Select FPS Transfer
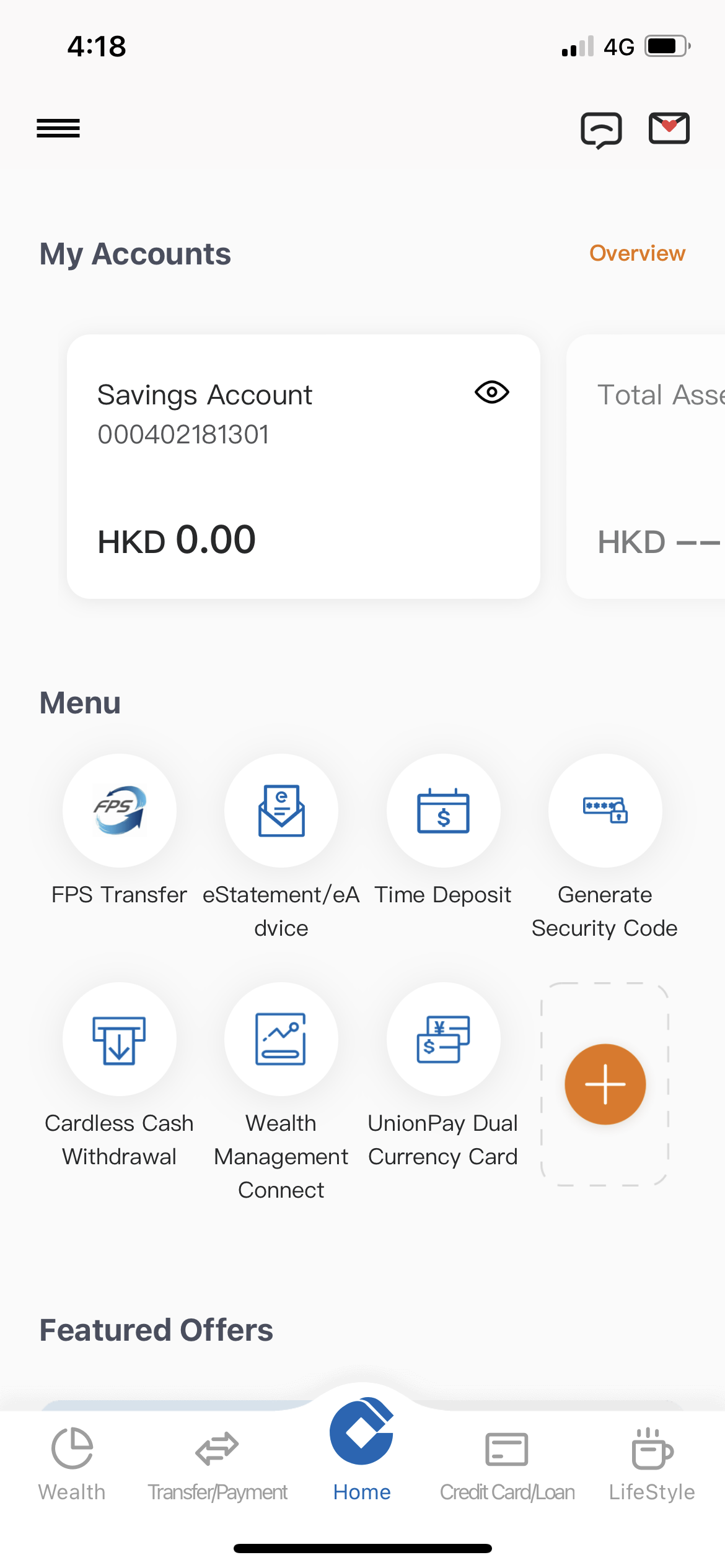 [x=120, y=831]
